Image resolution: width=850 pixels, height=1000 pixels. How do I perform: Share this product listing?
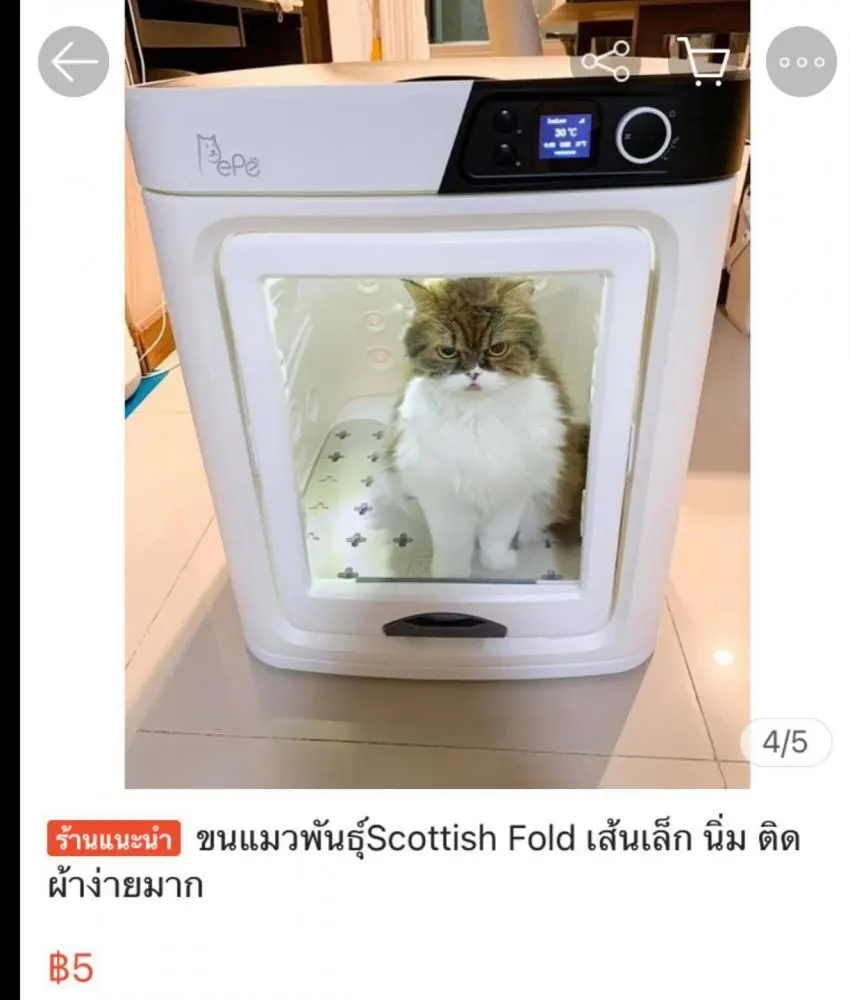tap(606, 62)
